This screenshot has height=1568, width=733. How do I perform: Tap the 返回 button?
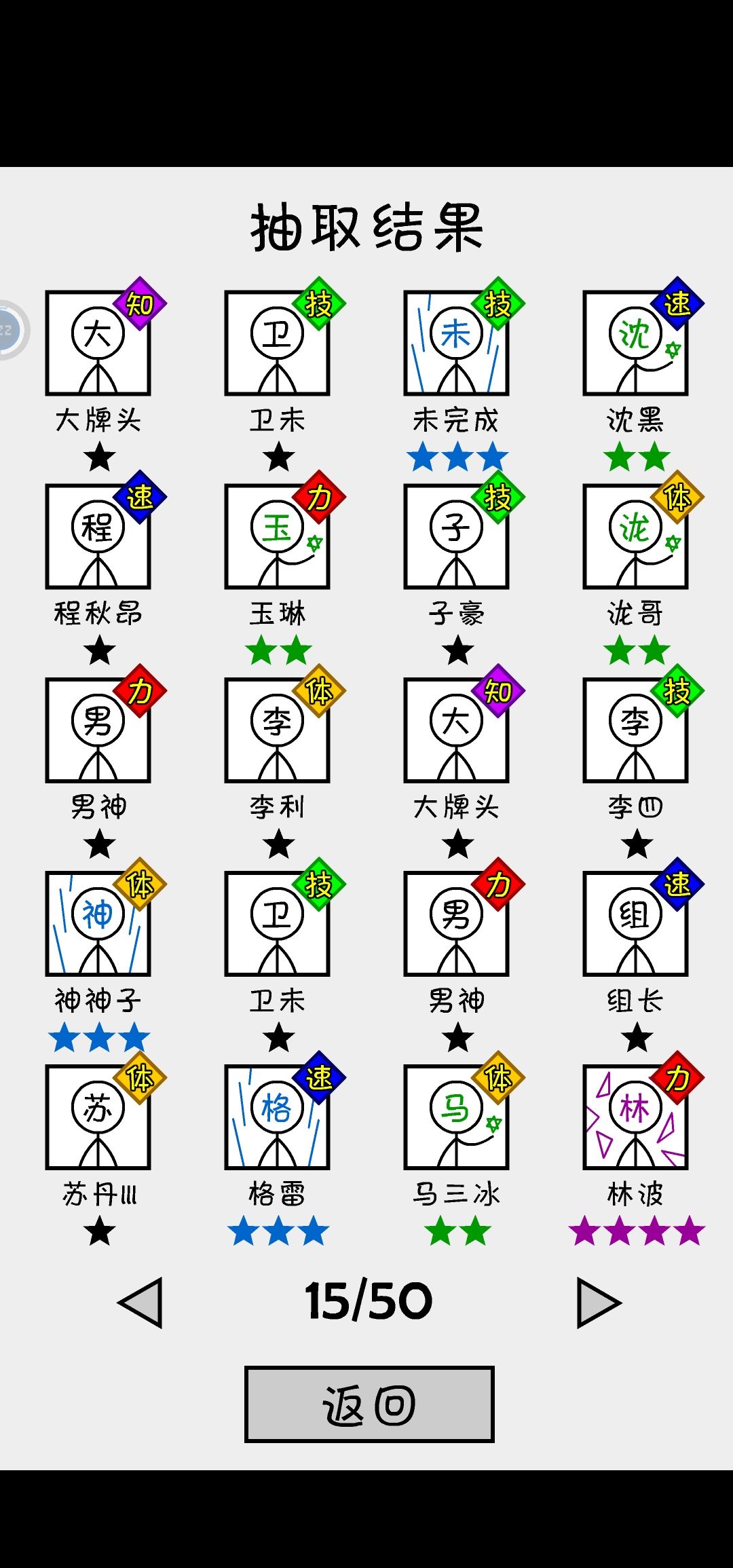point(369,1404)
